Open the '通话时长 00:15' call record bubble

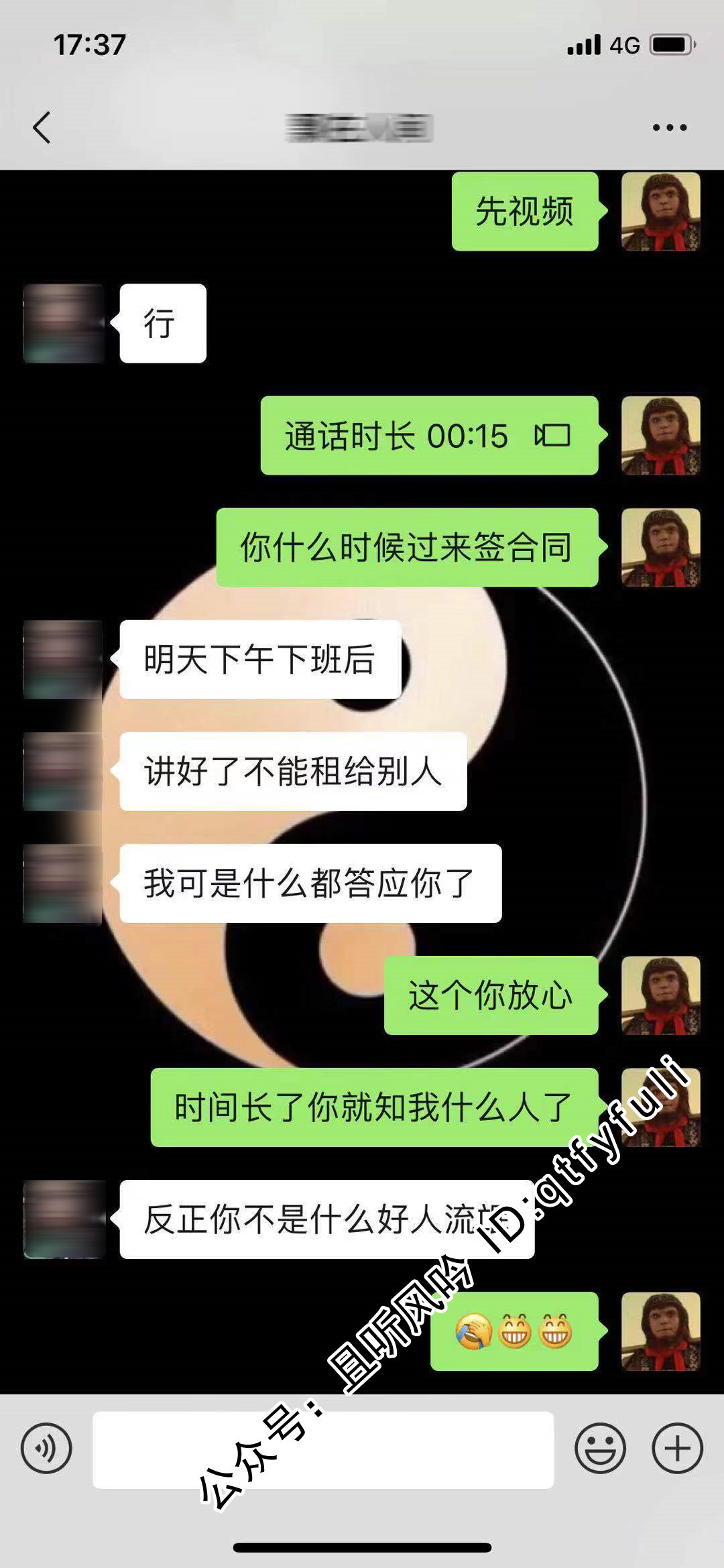pyautogui.click(x=429, y=436)
